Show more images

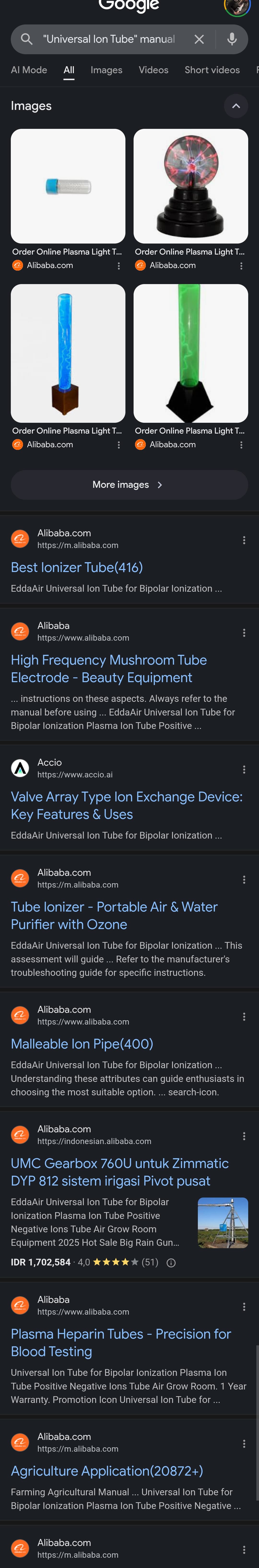click(x=129, y=484)
